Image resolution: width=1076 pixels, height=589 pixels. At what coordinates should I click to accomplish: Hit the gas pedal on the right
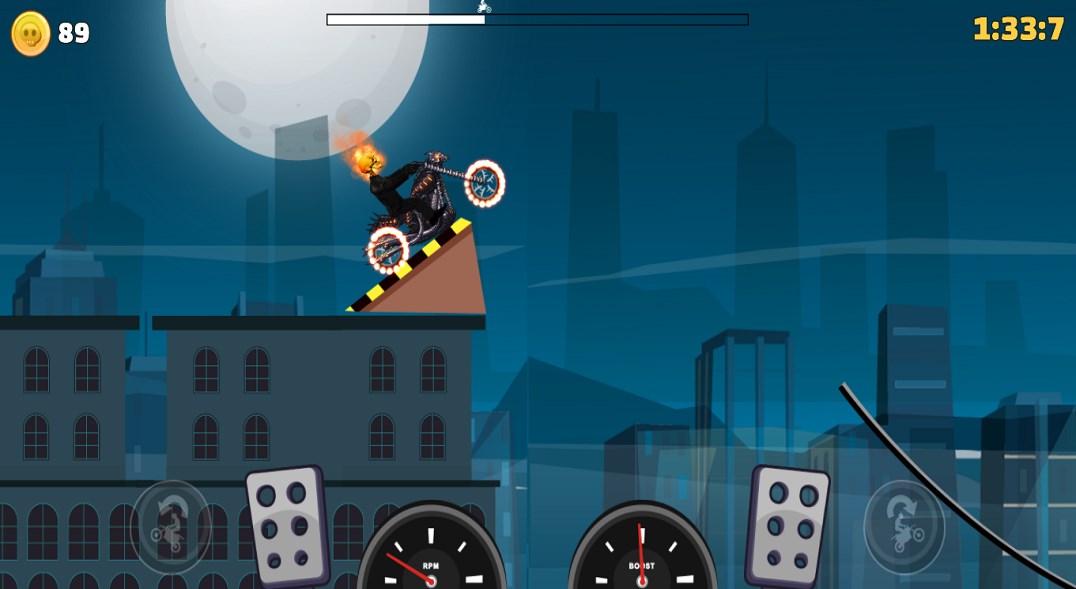(x=788, y=525)
